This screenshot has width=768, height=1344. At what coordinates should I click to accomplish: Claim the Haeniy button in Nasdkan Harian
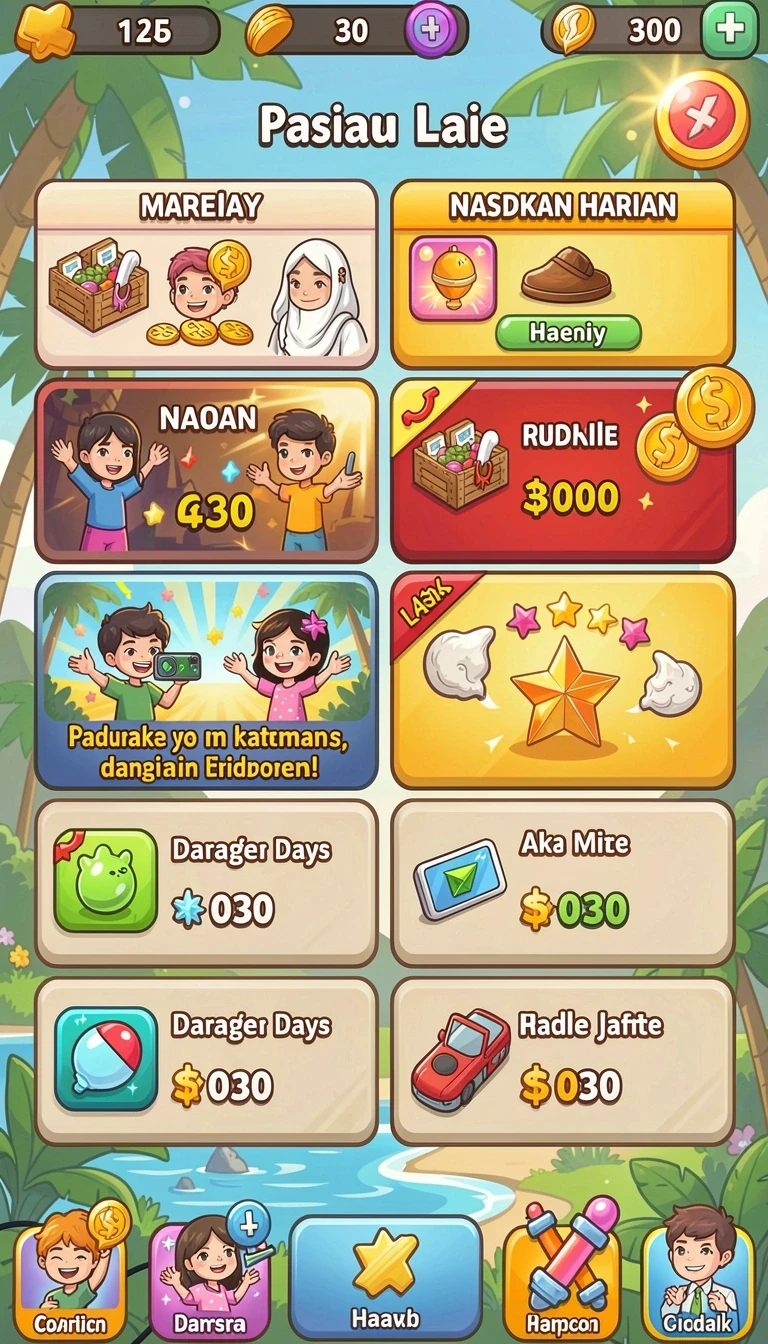pyautogui.click(x=568, y=333)
